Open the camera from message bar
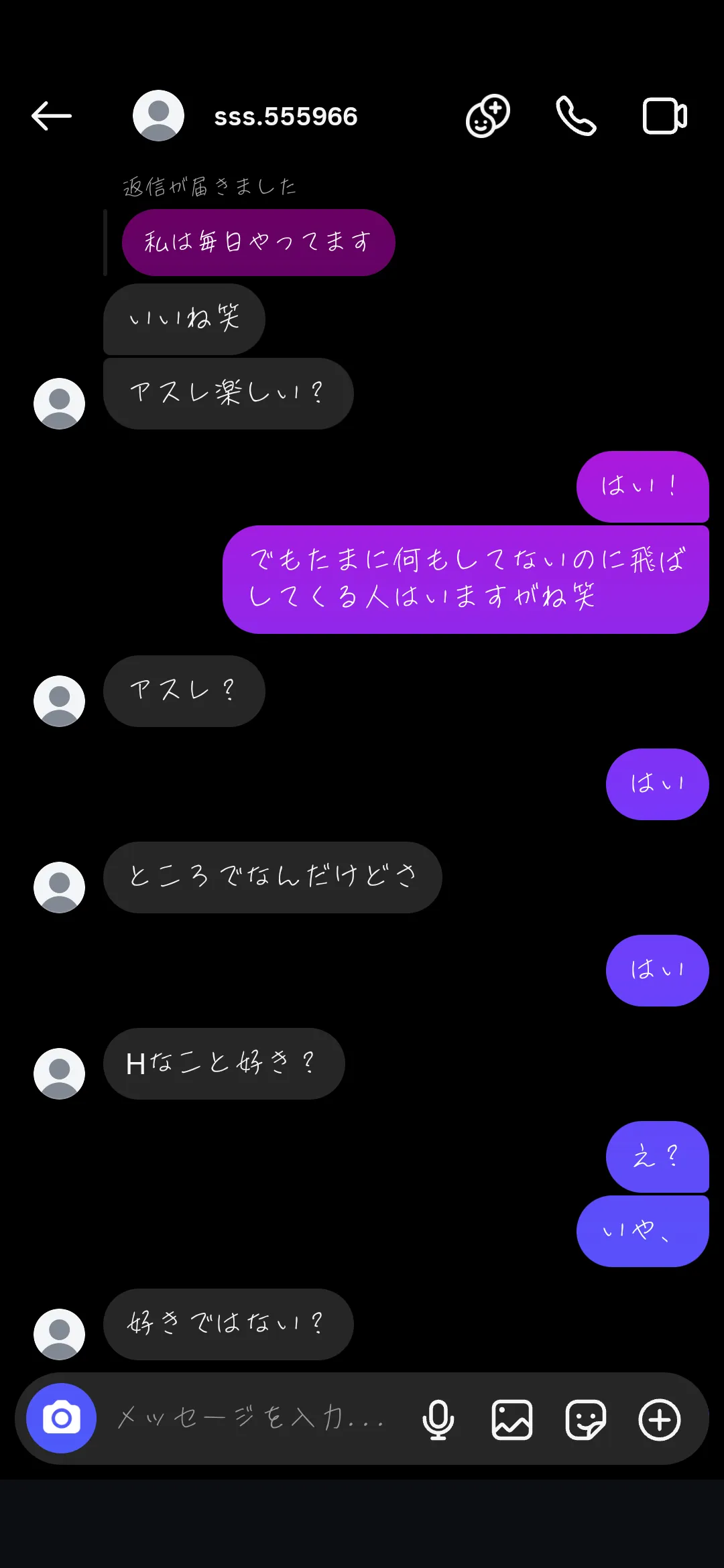The height and width of the screenshot is (1568, 724). 61,1418
